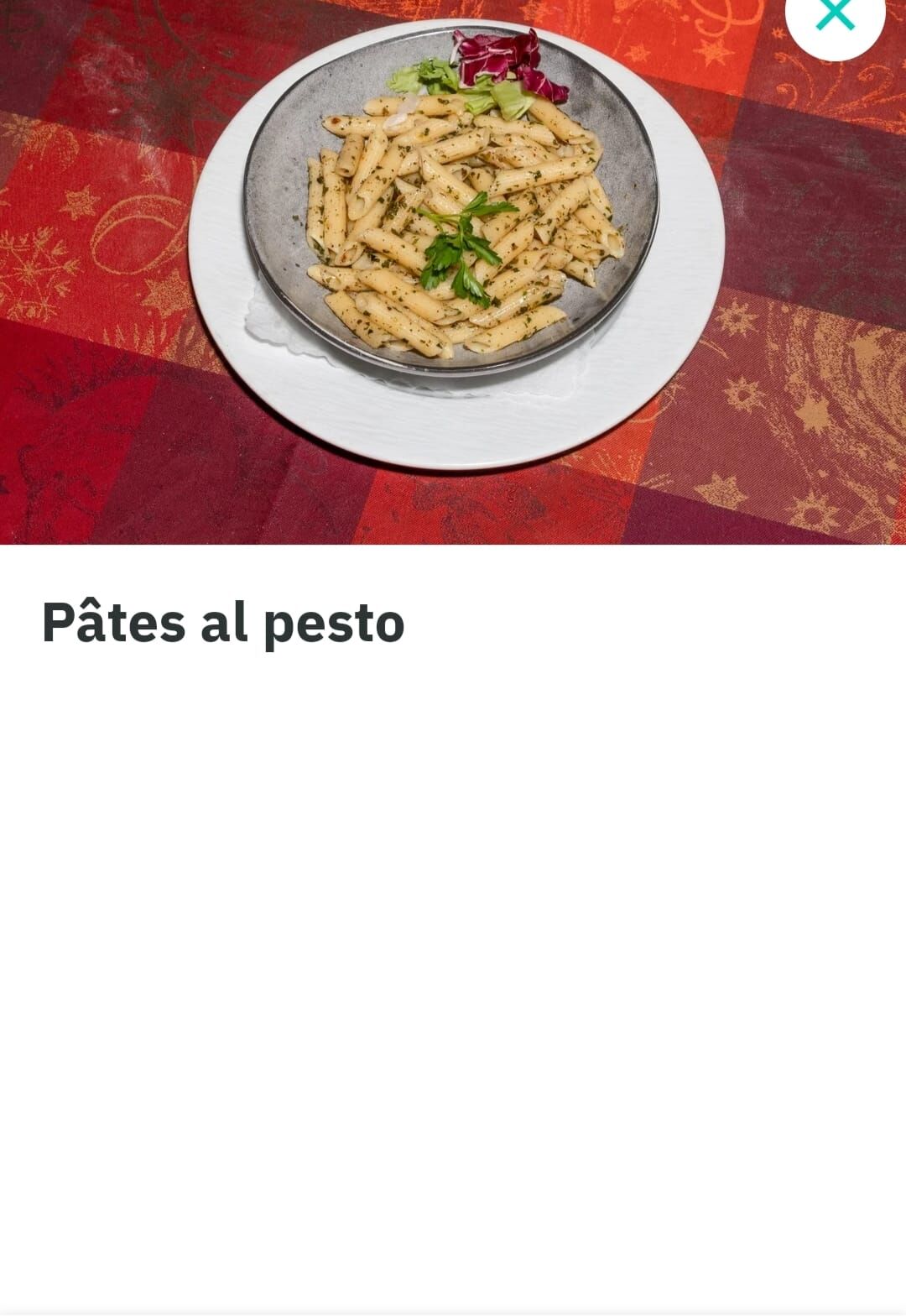Viewport: 906px width, 1316px height.
Task: Select the dish name heading text
Action: click(221, 621)
